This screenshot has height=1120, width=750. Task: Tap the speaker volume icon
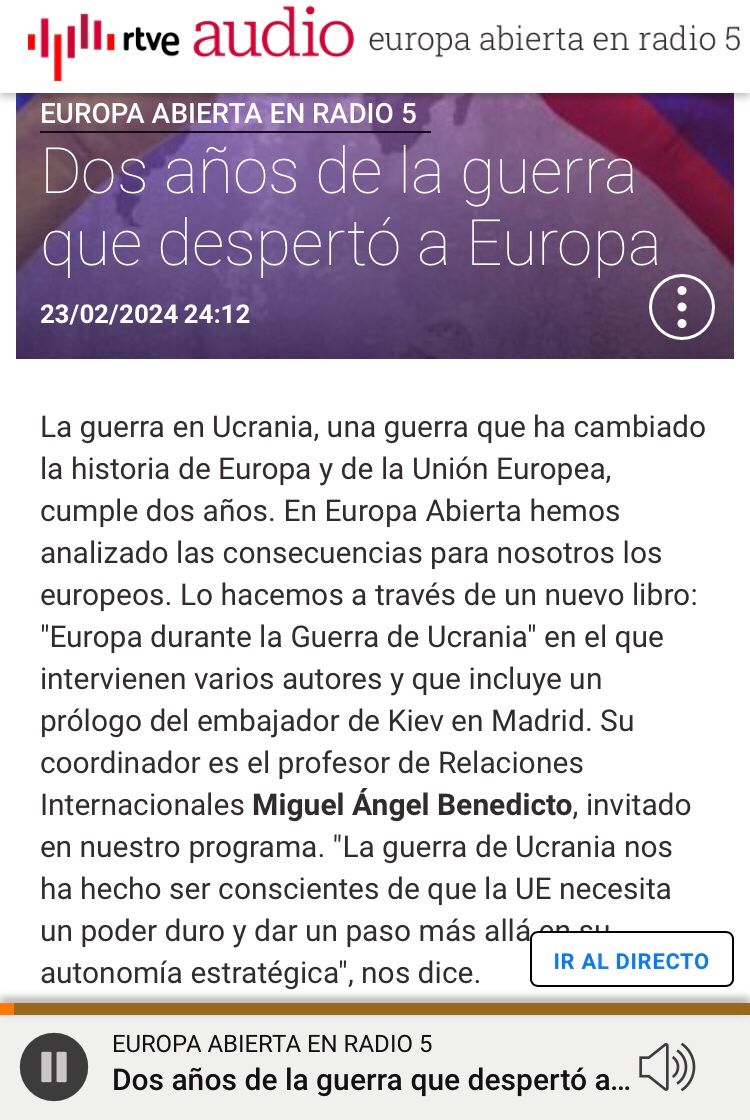coord(667,1067)
